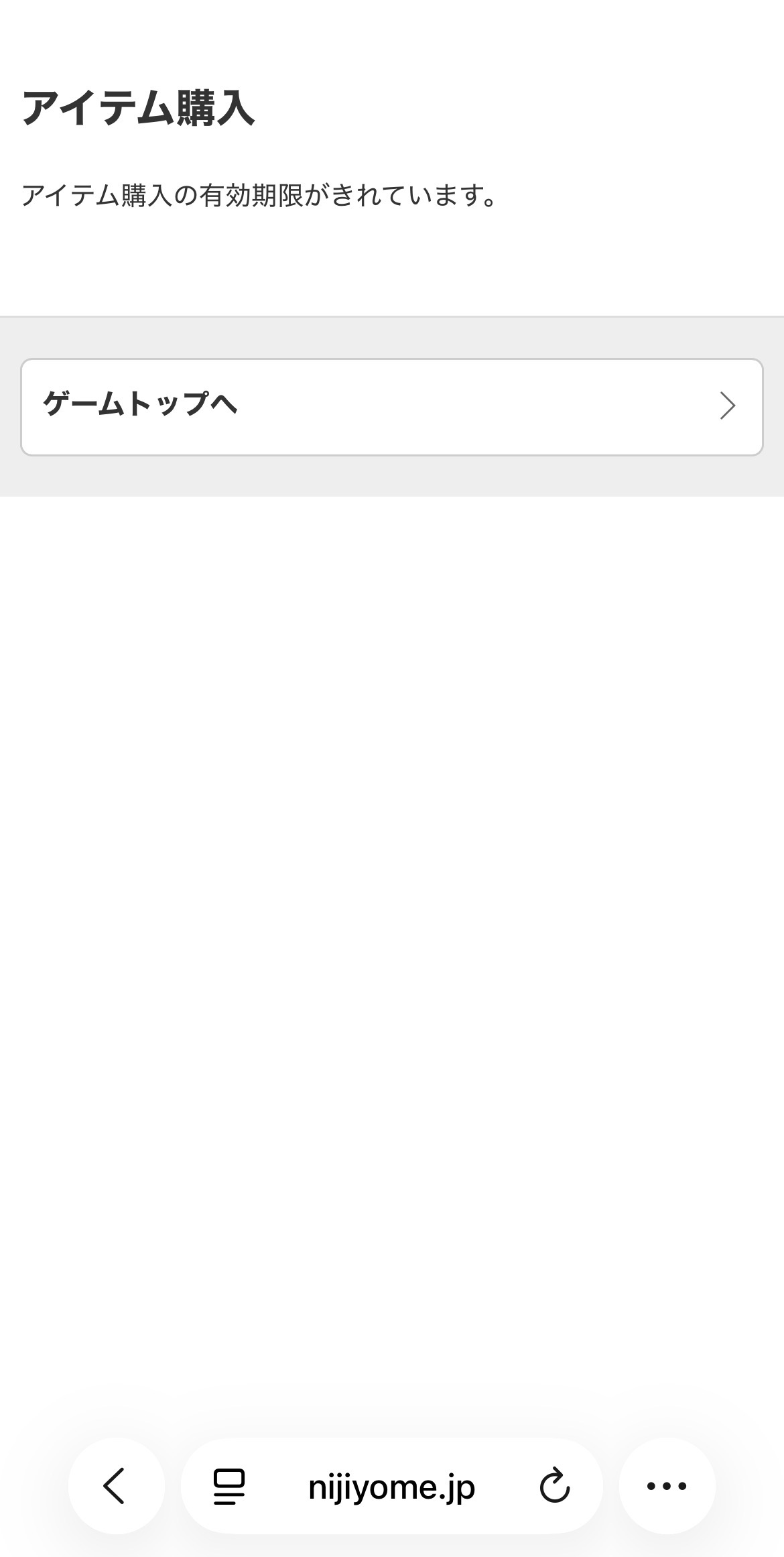Go back with the browser back arrow
Image resolution: width=784 pixels, height=1557 pixels.
point(116,1486)
